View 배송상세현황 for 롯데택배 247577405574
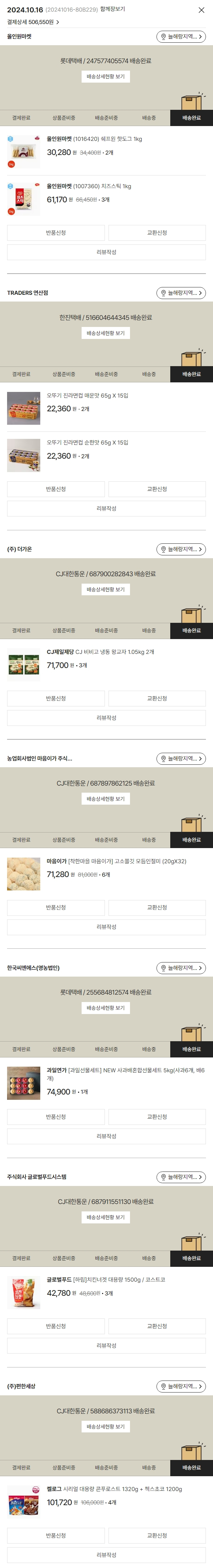213x1568 pixels. [x=106, y=77]
